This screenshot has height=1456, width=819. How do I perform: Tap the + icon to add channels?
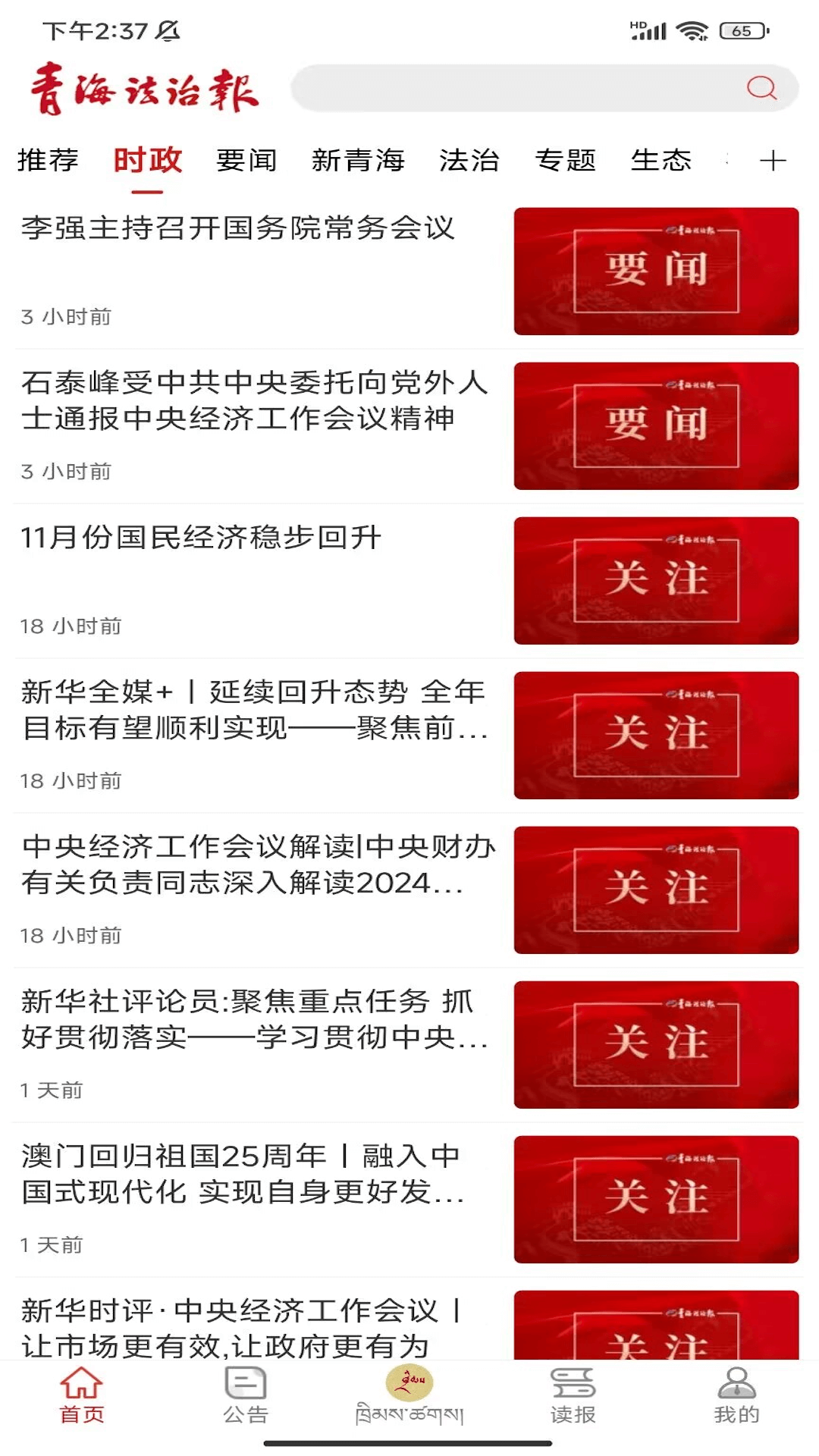[x=773, y=161]
